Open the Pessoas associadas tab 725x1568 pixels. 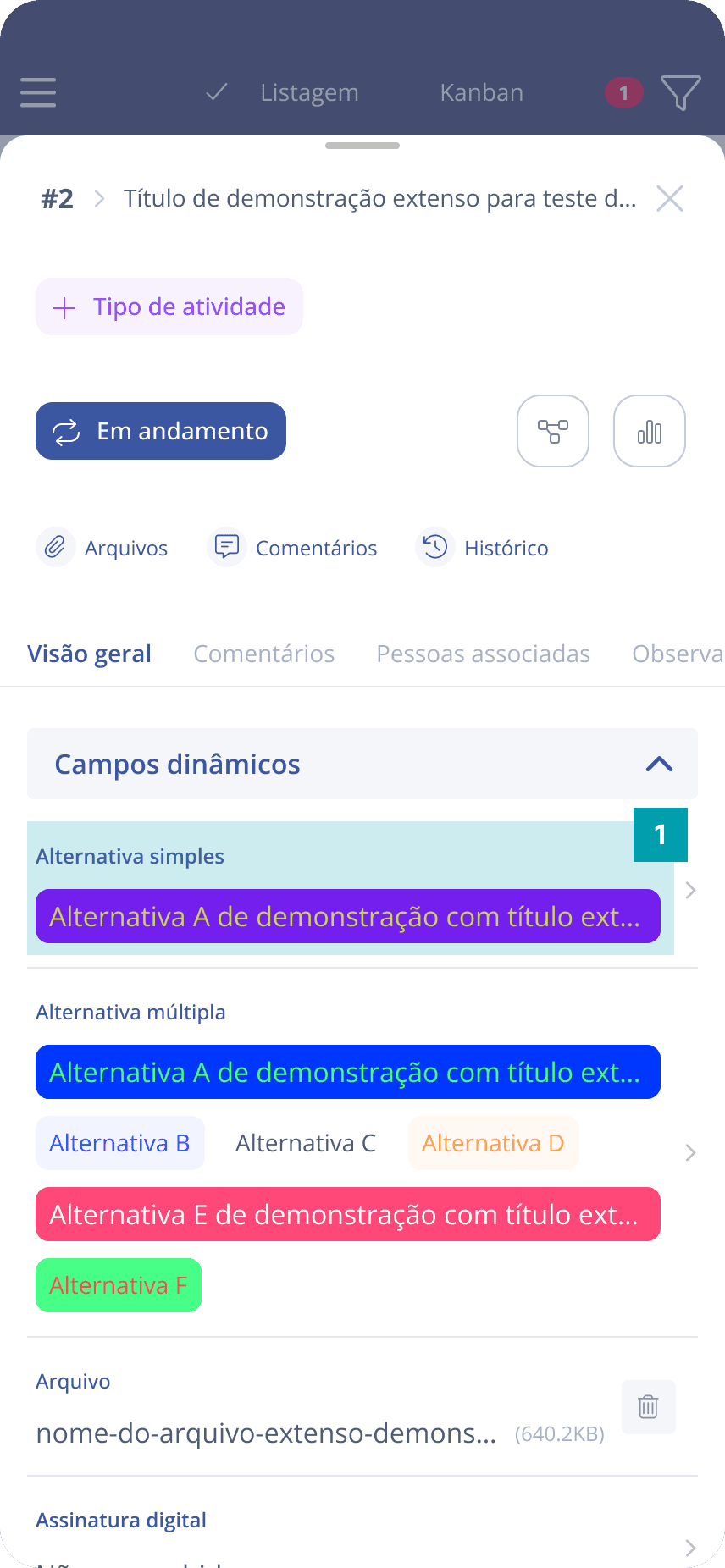click(483, 653)
